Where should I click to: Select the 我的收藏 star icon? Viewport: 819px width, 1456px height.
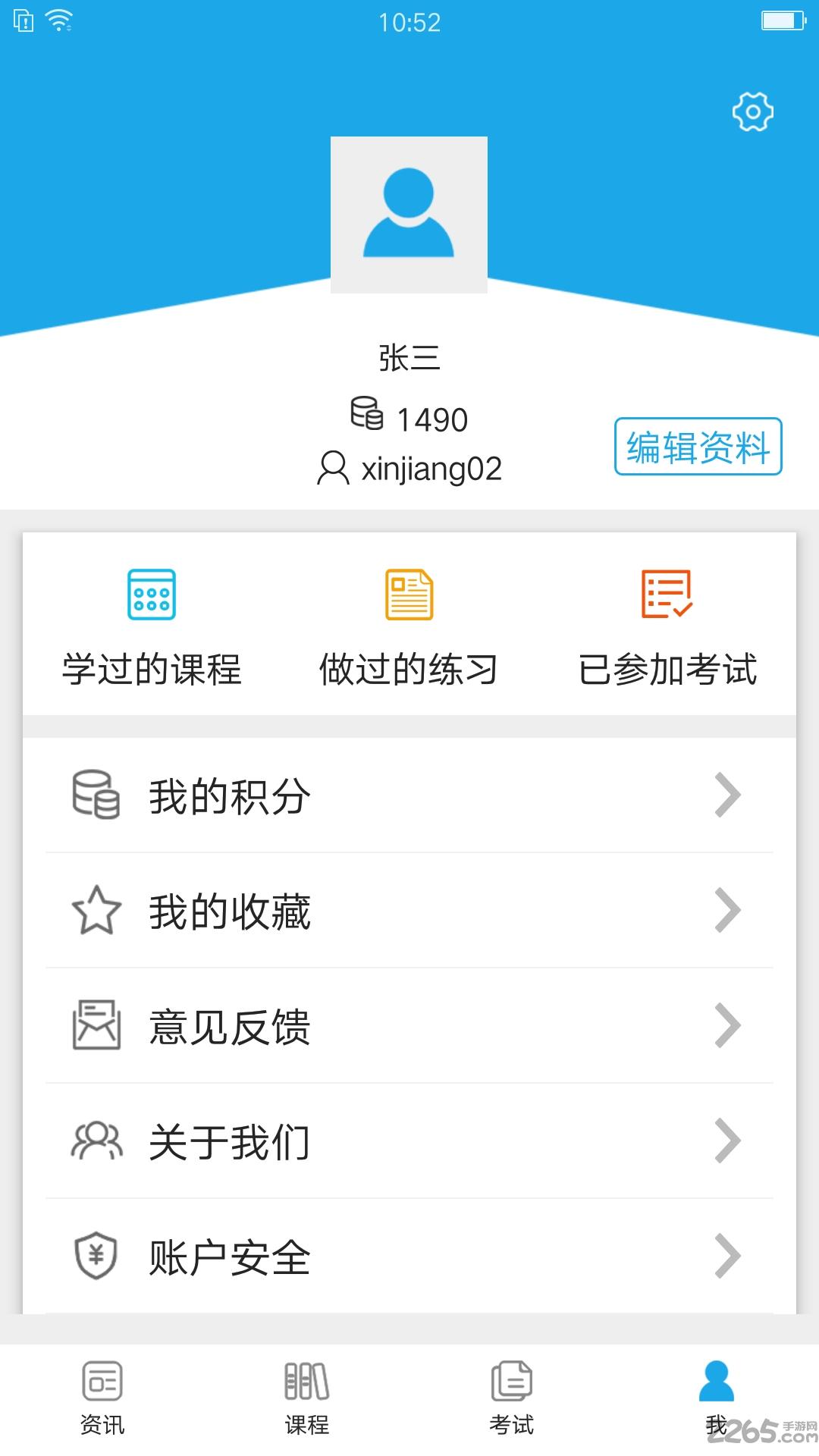[97, 910]
